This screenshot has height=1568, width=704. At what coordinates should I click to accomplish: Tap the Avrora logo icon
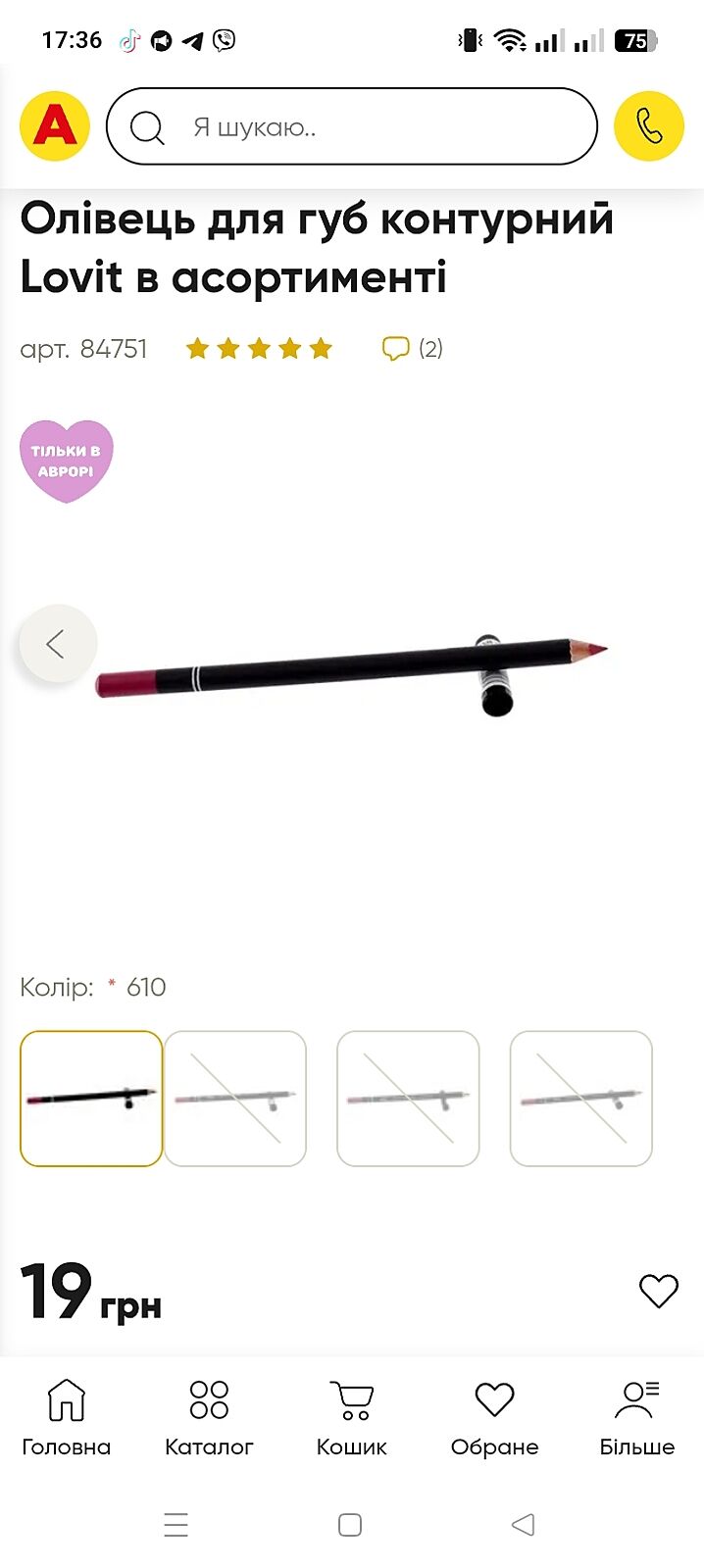coord(55,126)
